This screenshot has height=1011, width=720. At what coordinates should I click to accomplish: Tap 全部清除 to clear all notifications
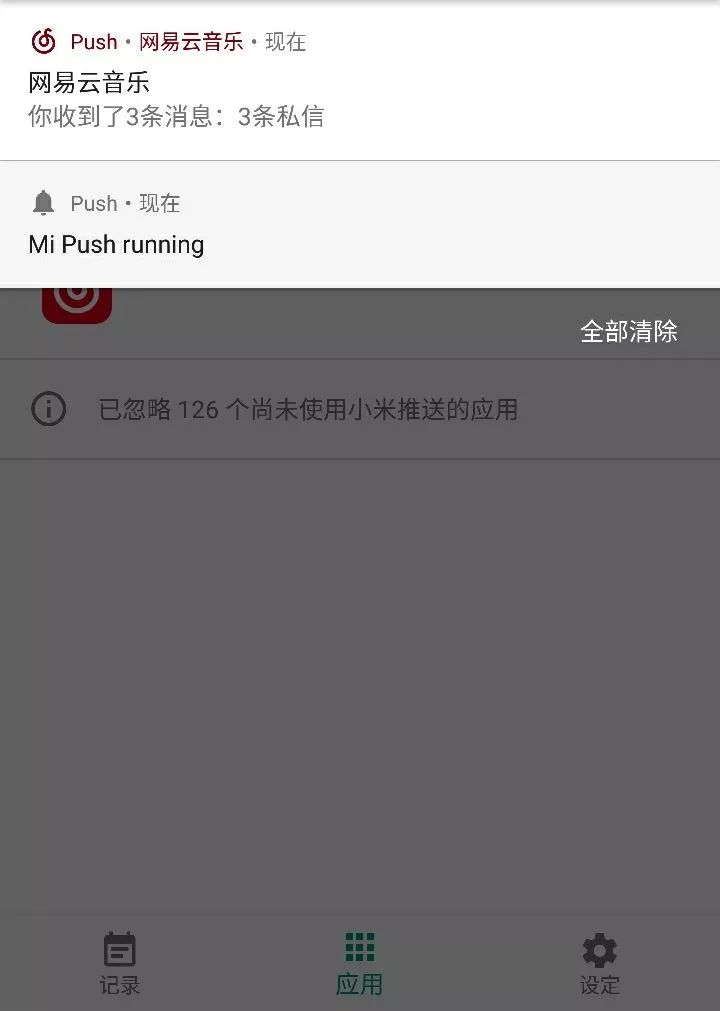pos(629,331)
